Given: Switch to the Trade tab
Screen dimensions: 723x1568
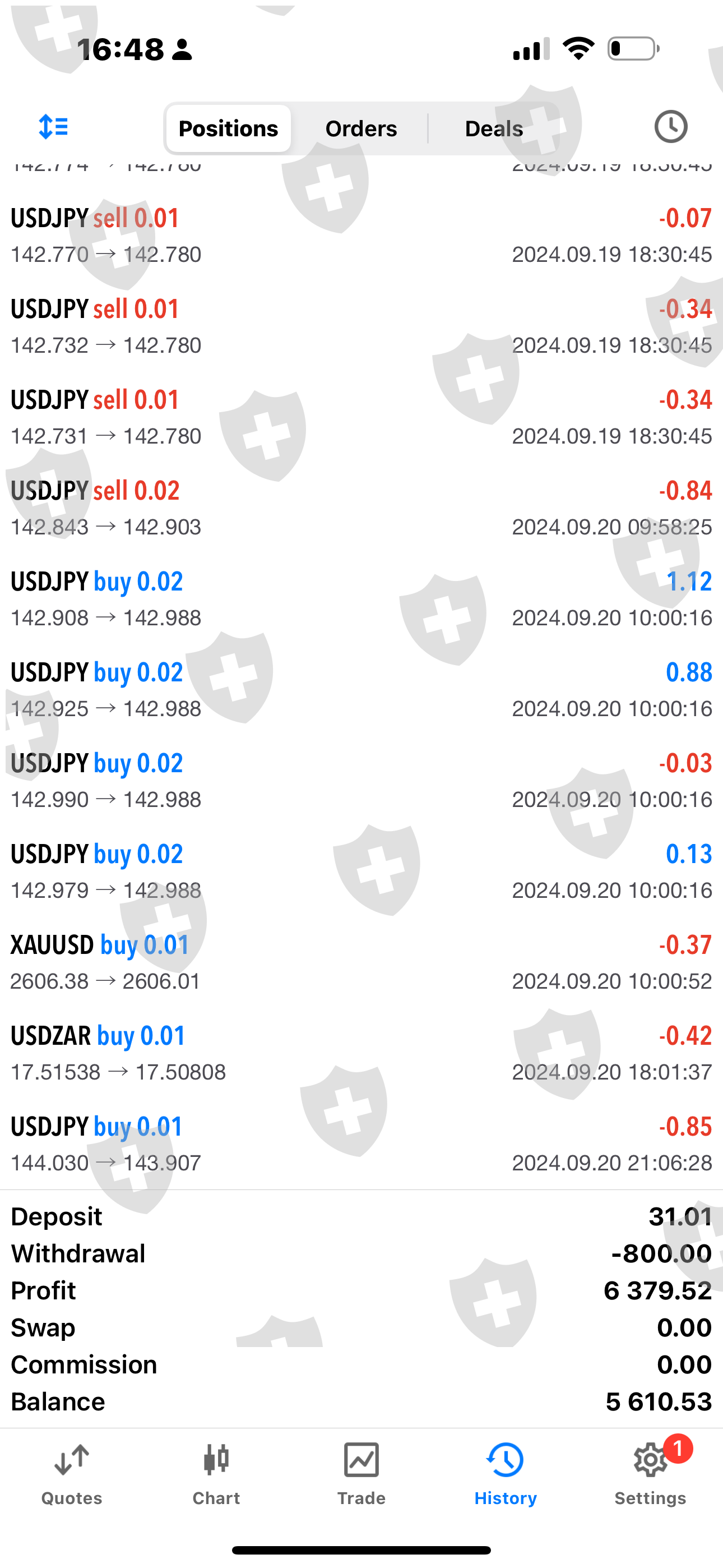Looking at the screenshot, I should pos(361,1473).
